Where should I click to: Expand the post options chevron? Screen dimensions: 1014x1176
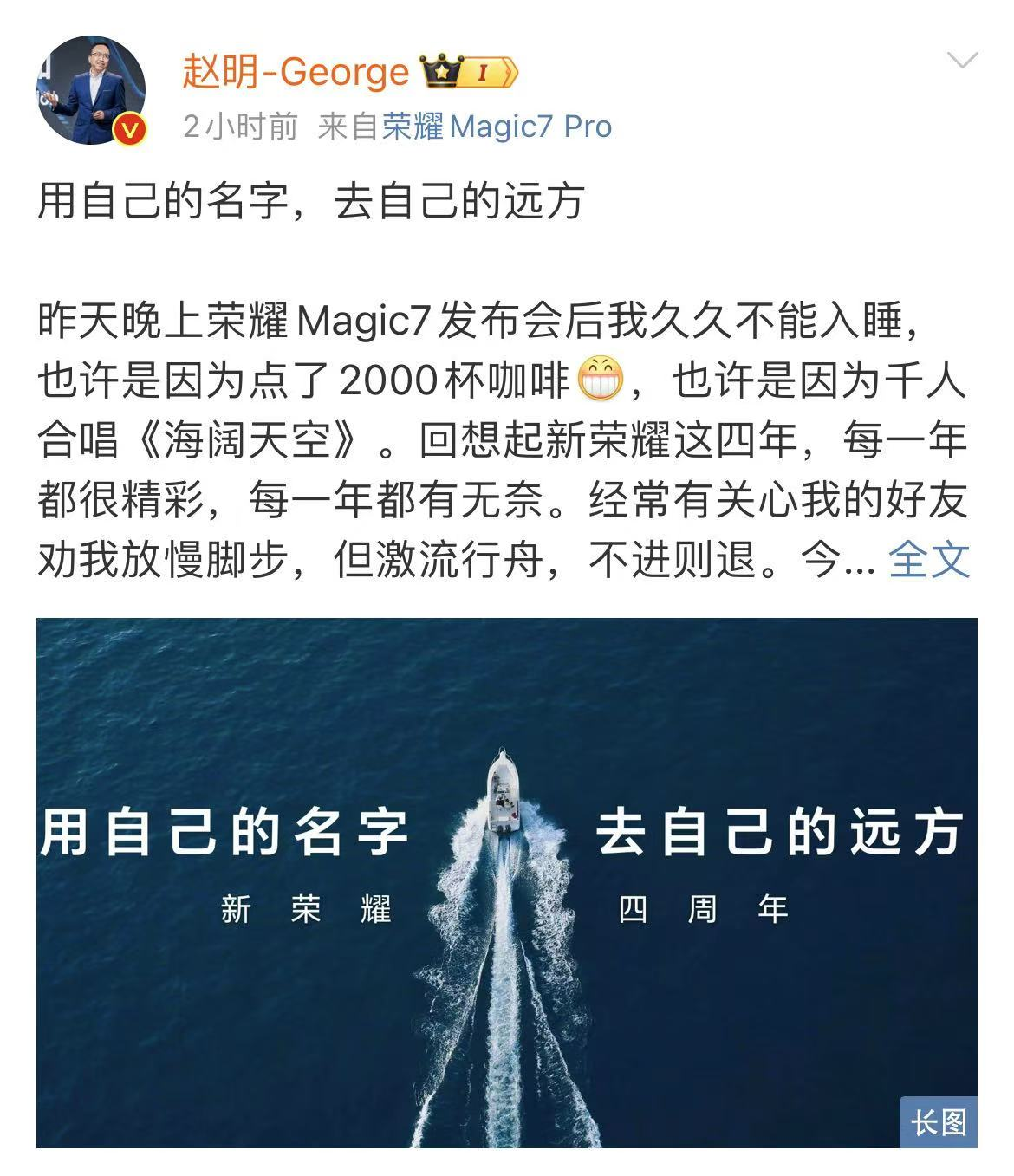[962, 61]
